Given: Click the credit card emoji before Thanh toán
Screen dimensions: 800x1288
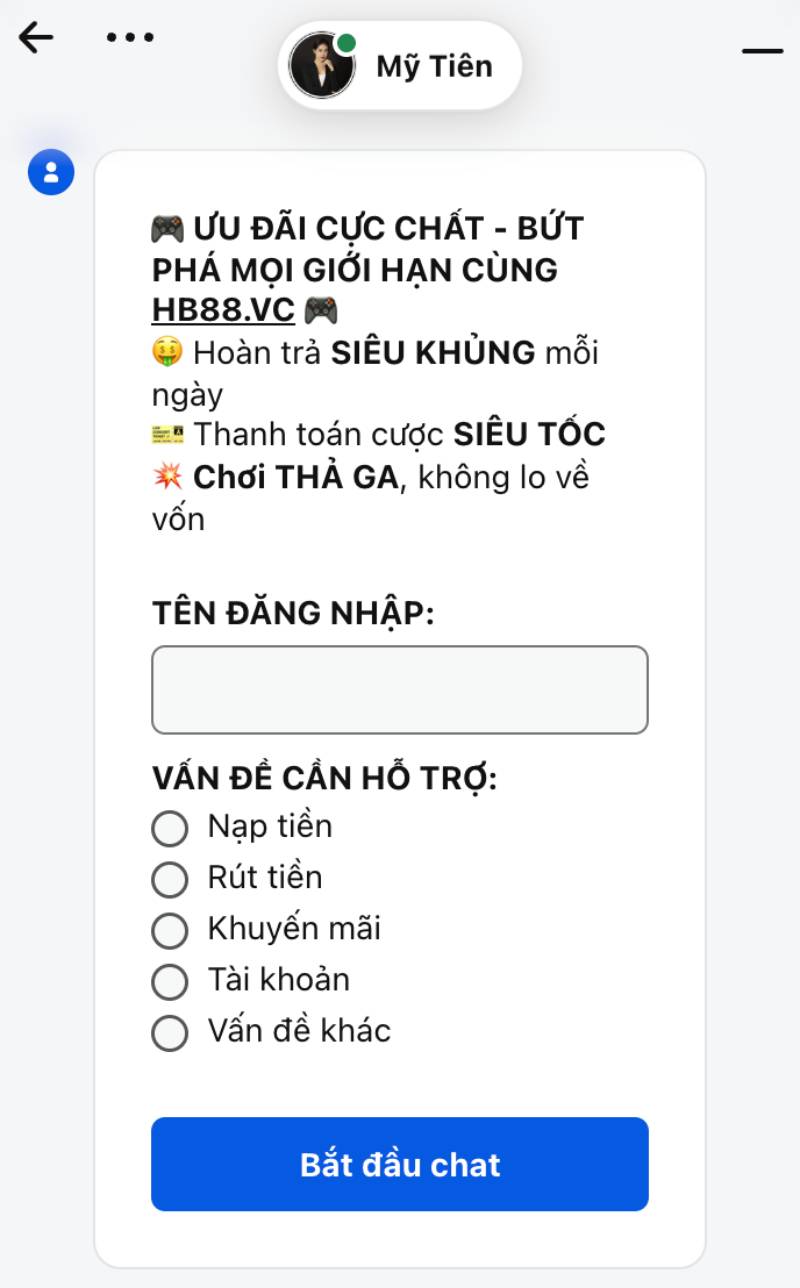Looking at the screenshot, I should coord(171,434).
